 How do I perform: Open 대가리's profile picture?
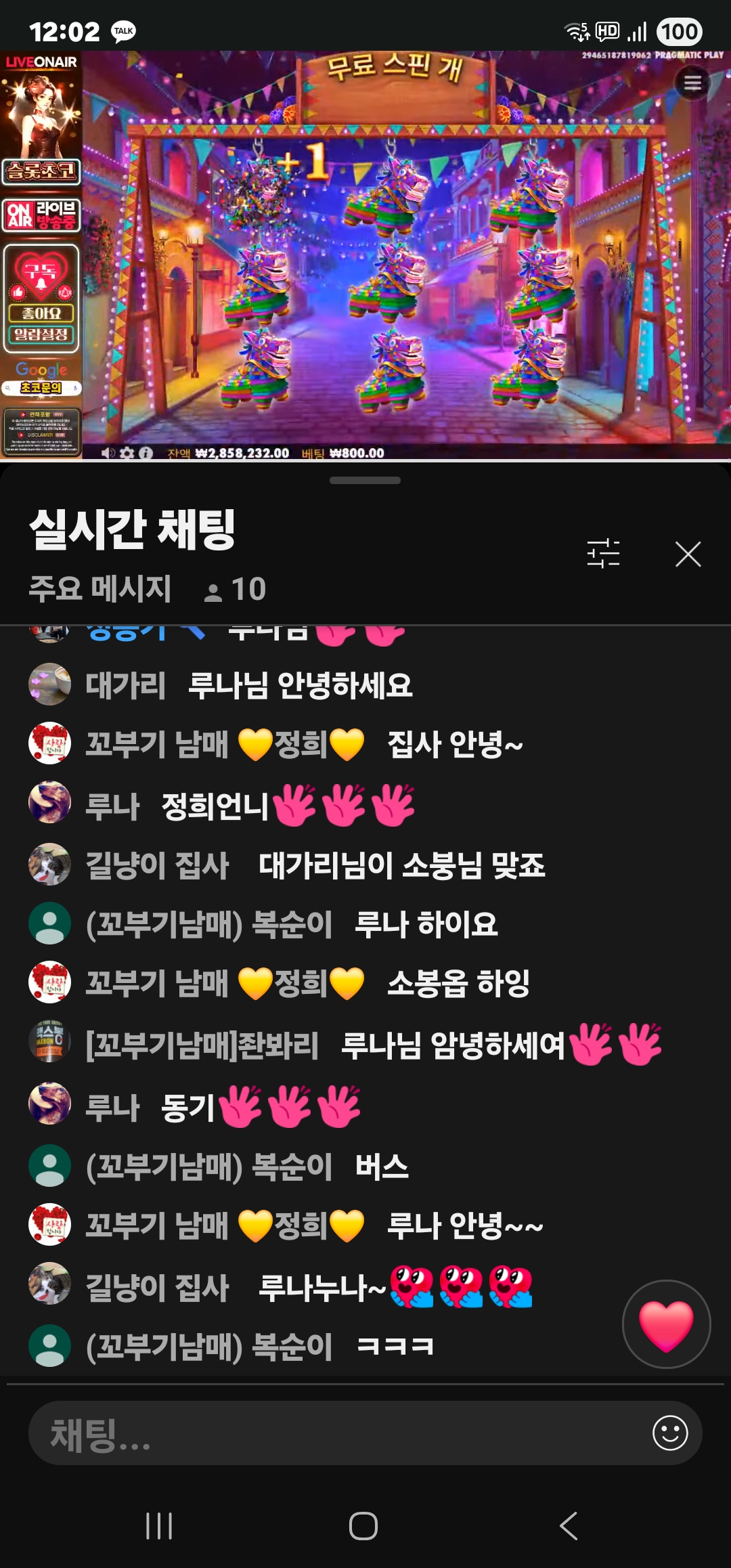[49, 684]
